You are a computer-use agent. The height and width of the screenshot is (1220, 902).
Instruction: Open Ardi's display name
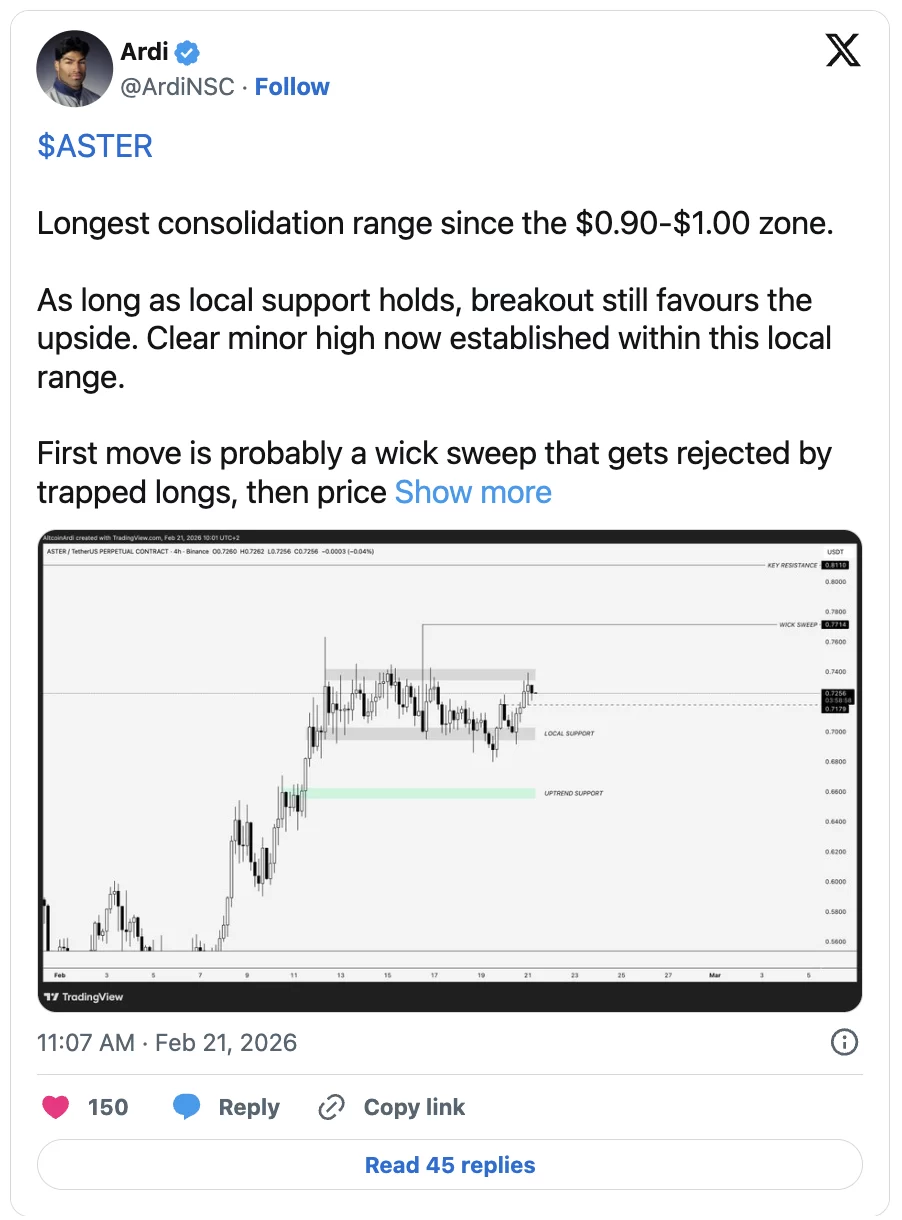pyautogui.click(x=145, y=51)
